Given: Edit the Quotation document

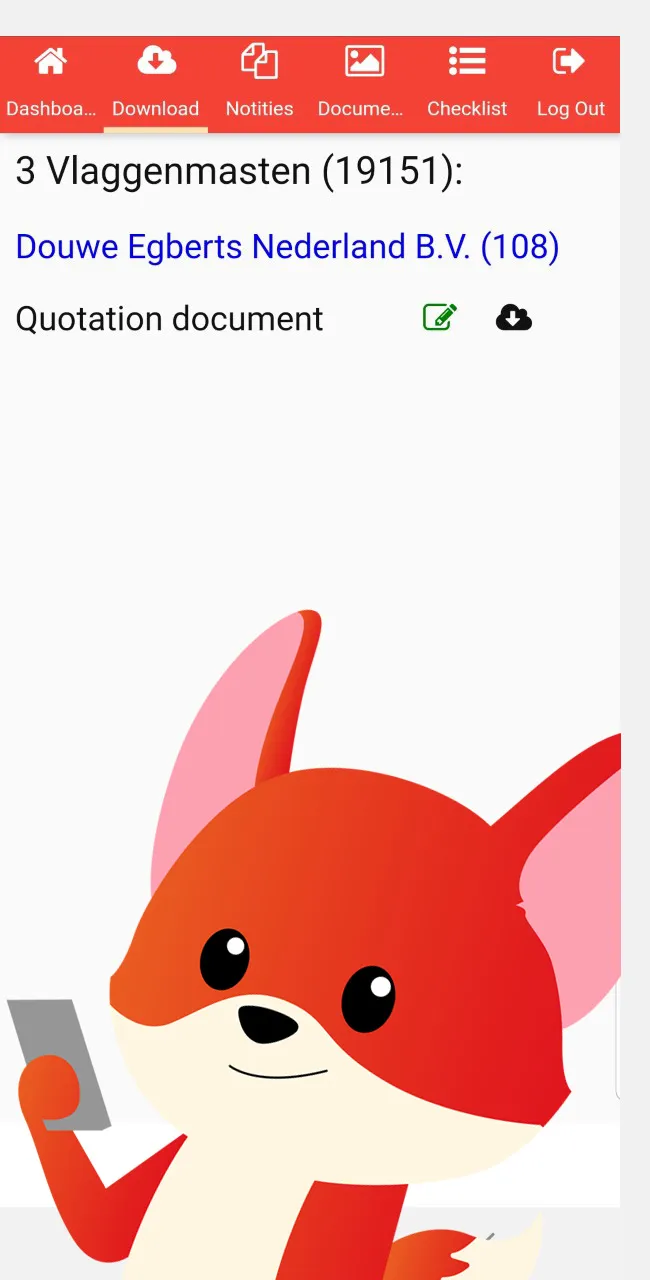Looking at the screenshot, I should [440, 318].
